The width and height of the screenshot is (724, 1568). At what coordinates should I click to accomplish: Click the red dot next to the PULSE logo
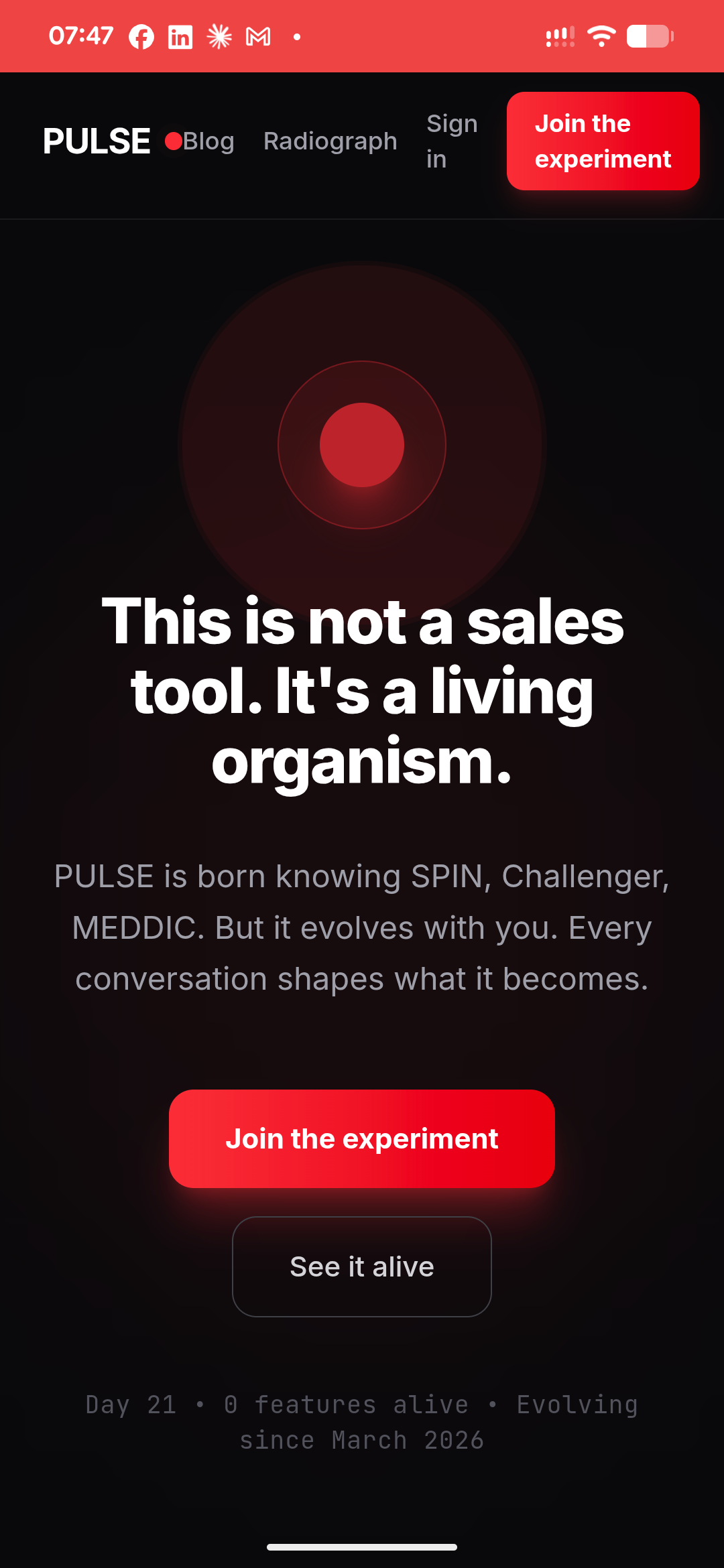click(174, 141)
